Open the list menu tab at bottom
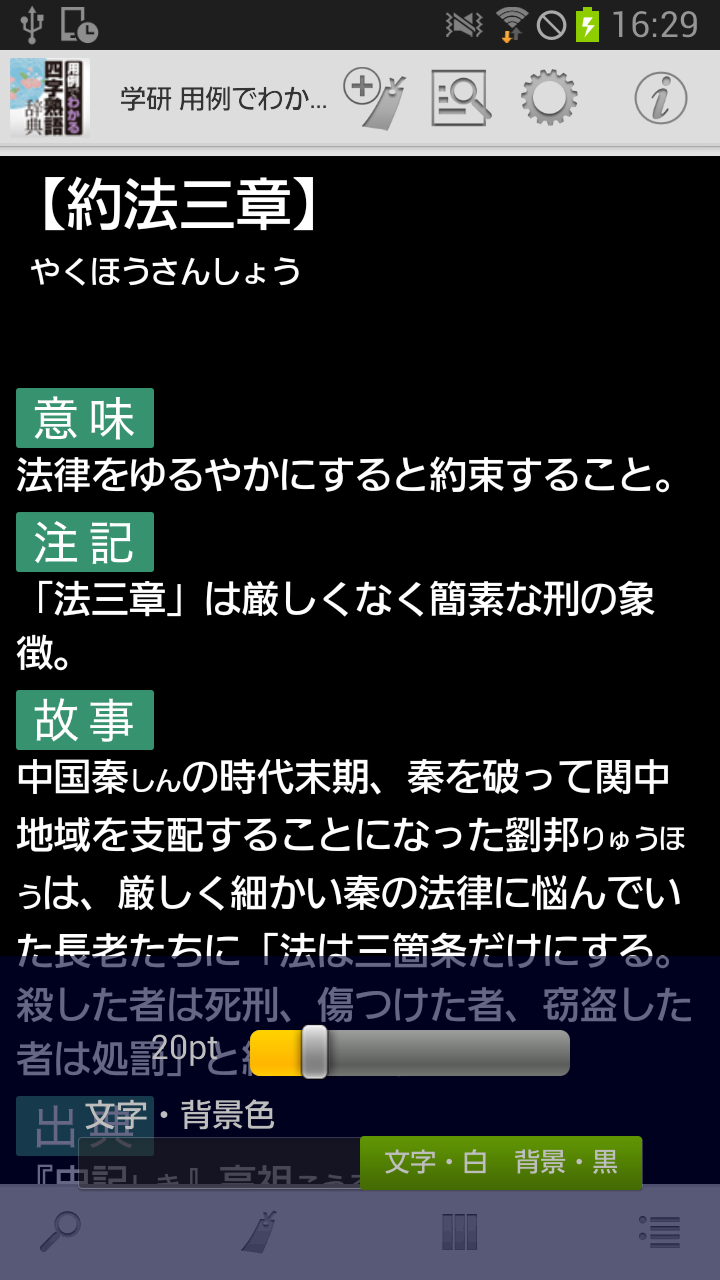This screenshot has width=720, height=1280. click(x=659, y=1232)
